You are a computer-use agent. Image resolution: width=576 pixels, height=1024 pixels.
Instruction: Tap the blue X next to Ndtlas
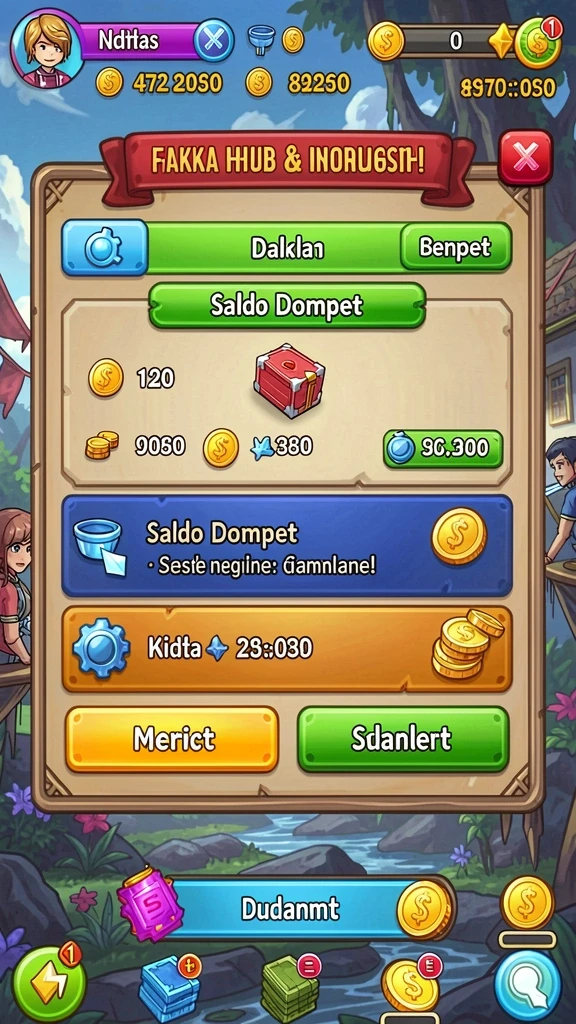coord(214,40)
